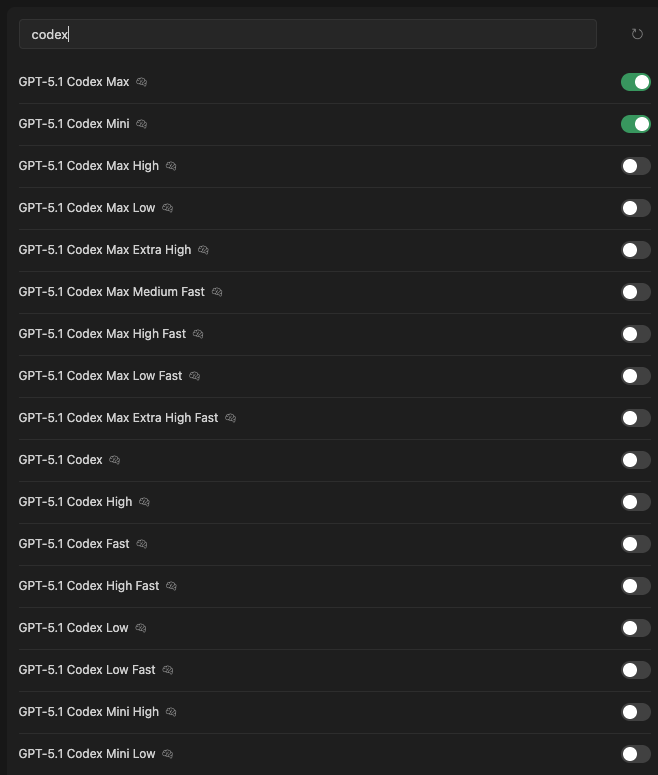Viewport: 658px width, 775px height.
Task: Switch on GPT-5.1 Codex Max Extra High
Action: pos(635,250)
